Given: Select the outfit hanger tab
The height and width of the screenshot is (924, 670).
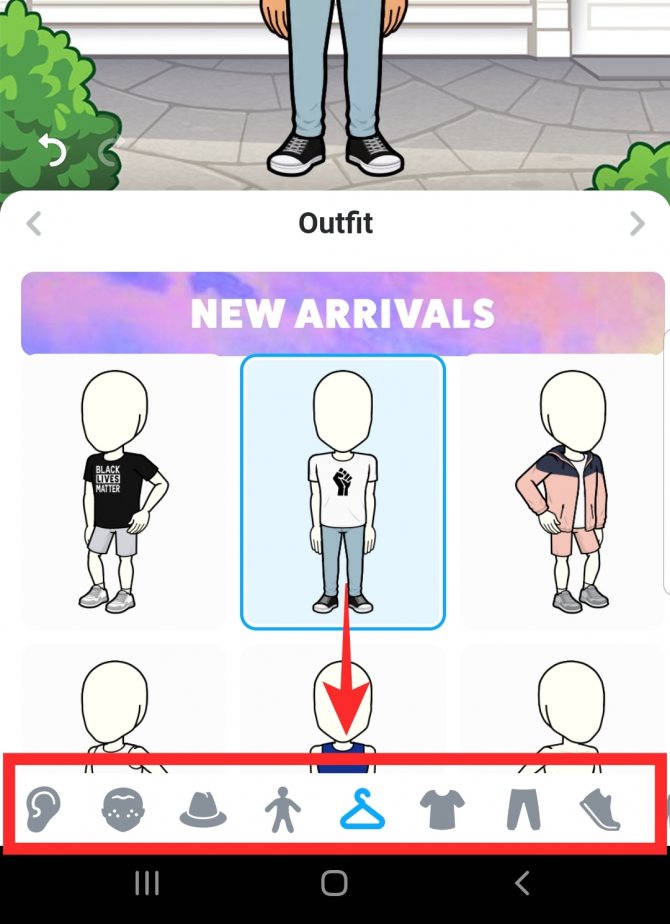Looking at the screenshot, I should (362, 808).
